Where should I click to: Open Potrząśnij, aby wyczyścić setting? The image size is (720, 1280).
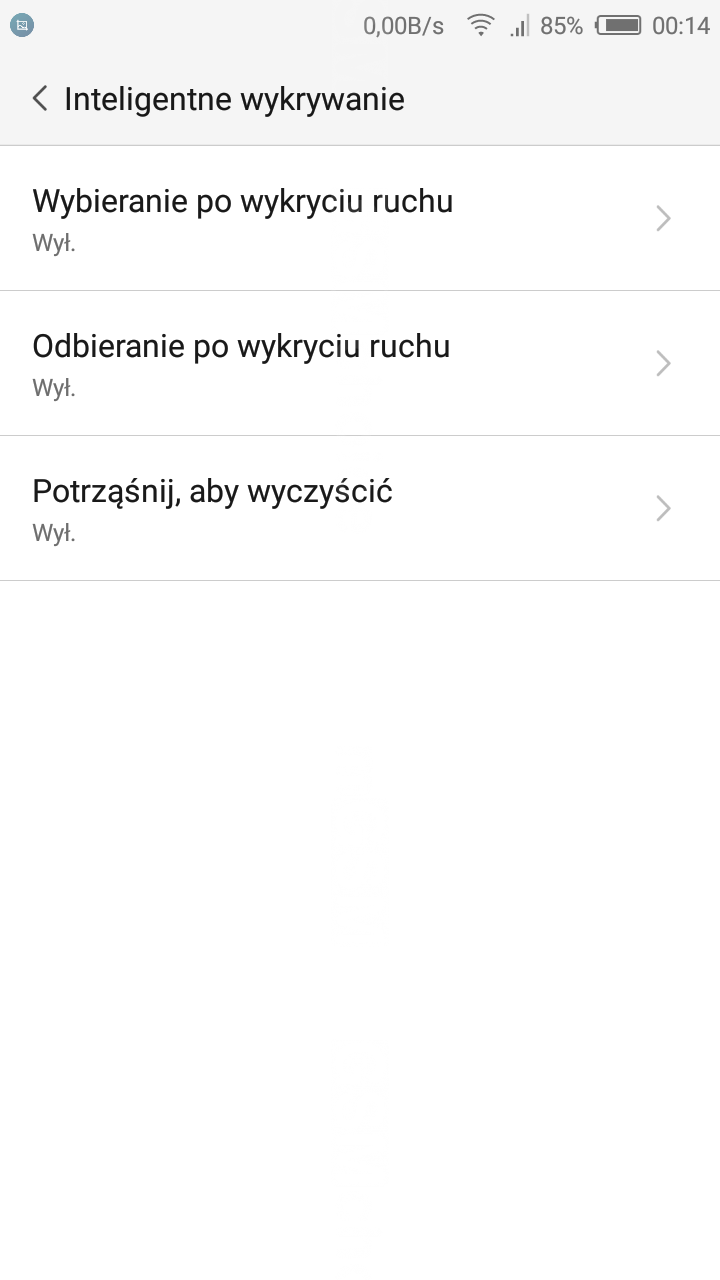[360, 508]
